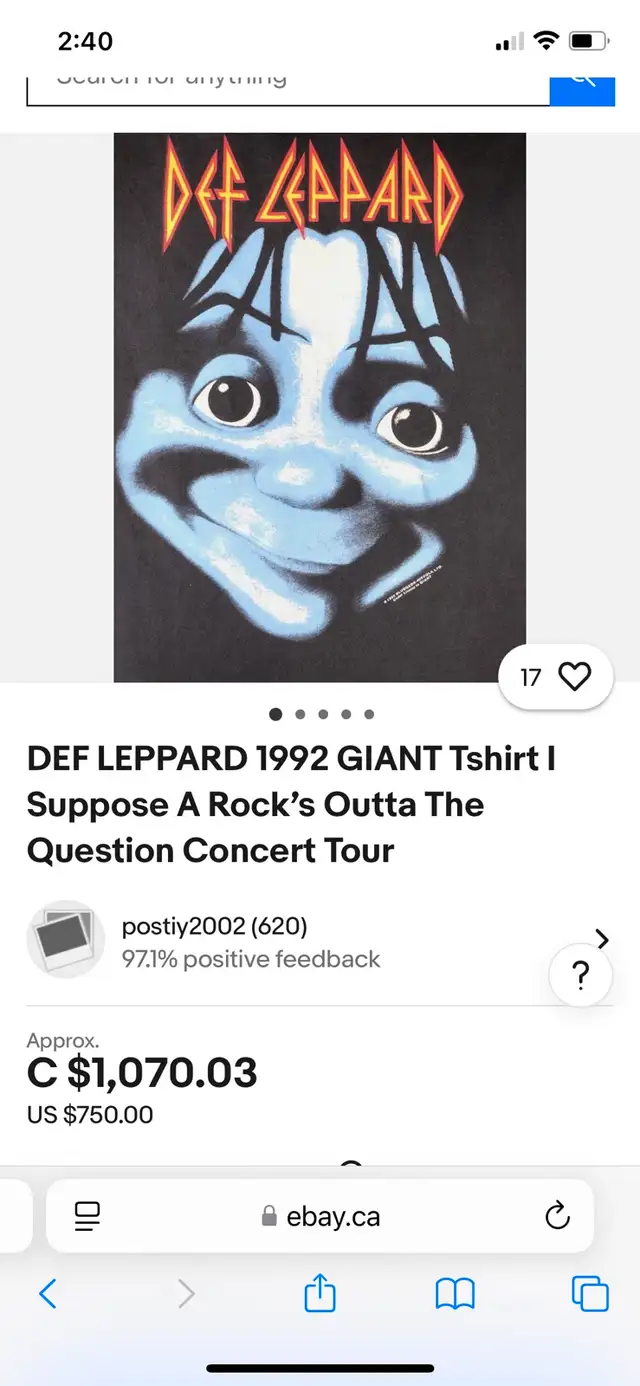The width and height of the screenshot is (640, 1386).
Task: Show all open Safari tabs
Action: (x=590, y=1295)
